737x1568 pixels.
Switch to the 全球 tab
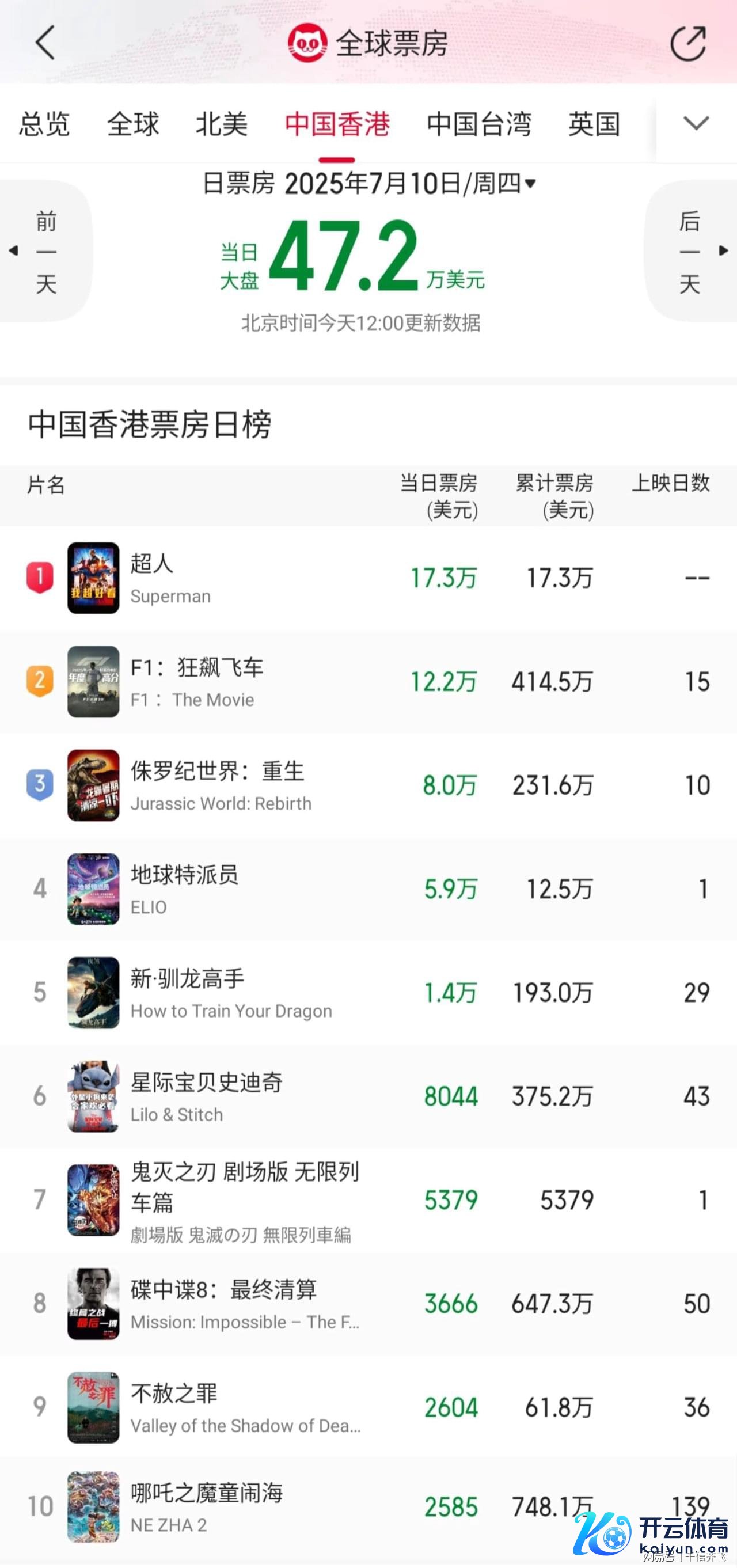[132, 124]
